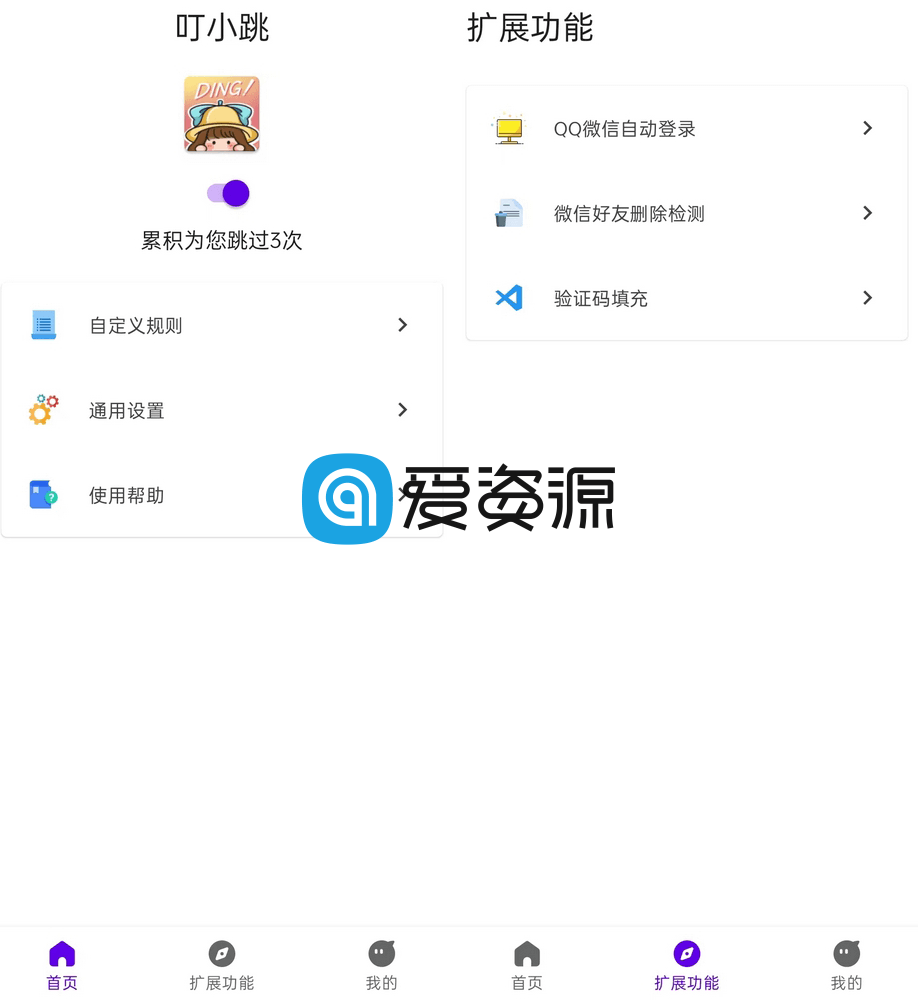
Task: Select the 通用设置 gears icon
Action: [43, 409]
